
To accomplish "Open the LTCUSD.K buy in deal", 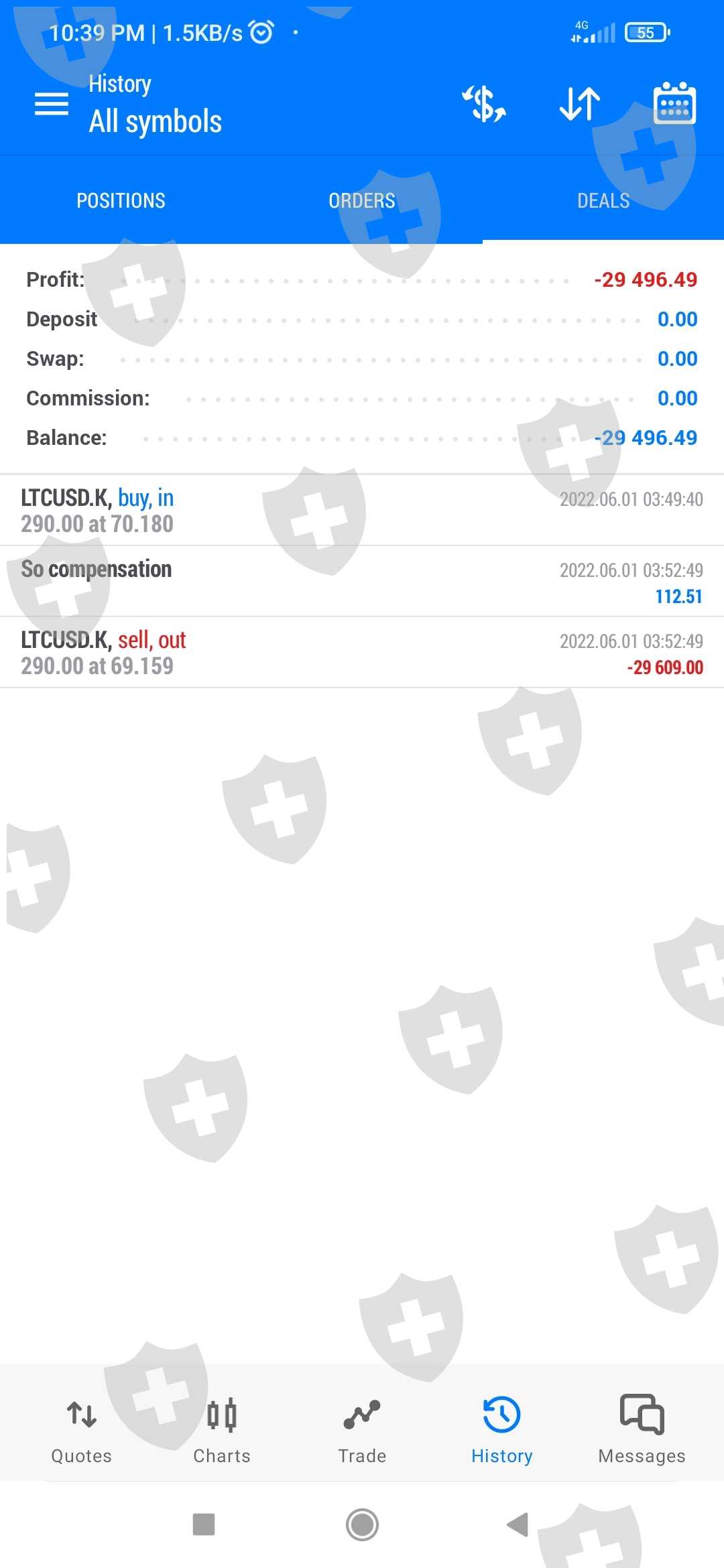I will 362,511.
